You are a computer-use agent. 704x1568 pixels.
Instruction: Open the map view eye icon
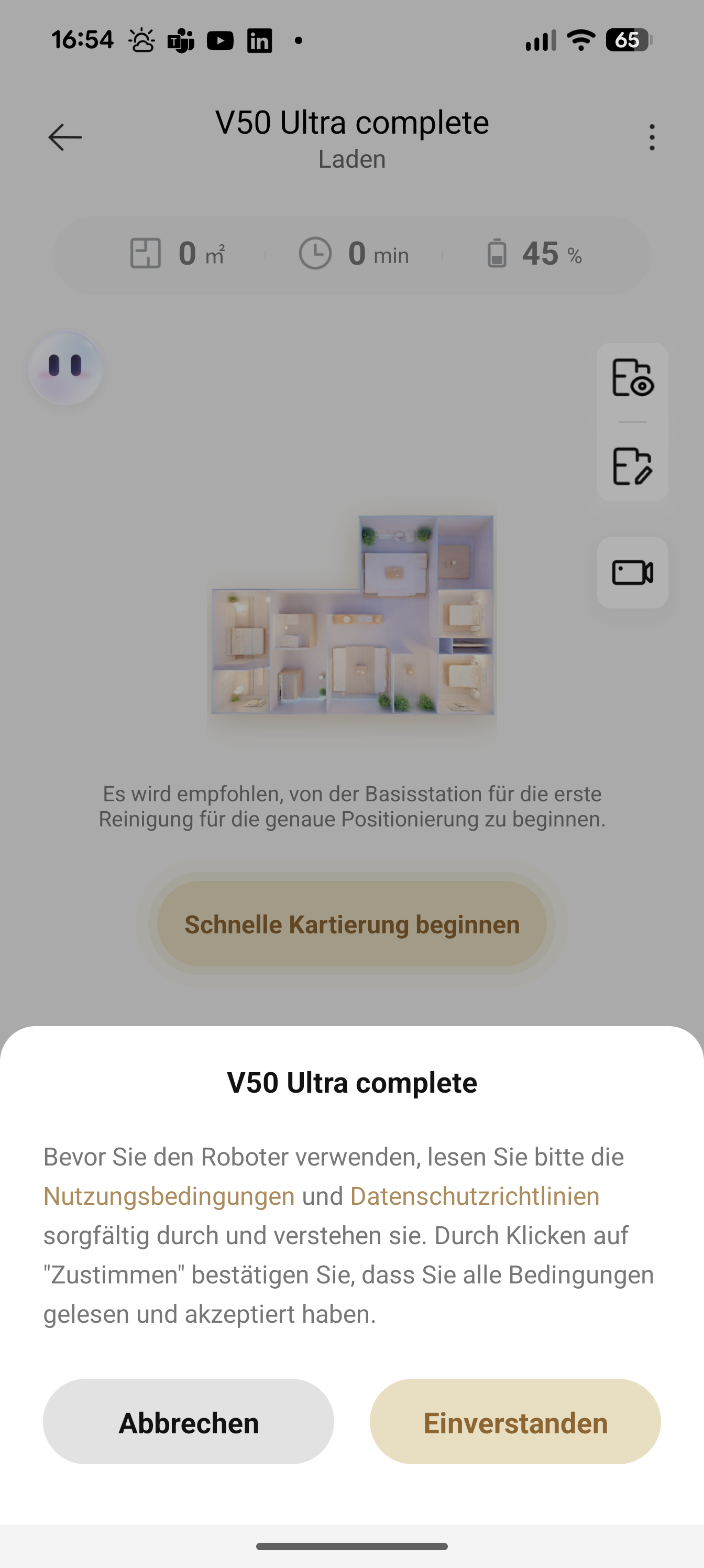(632, 378)
